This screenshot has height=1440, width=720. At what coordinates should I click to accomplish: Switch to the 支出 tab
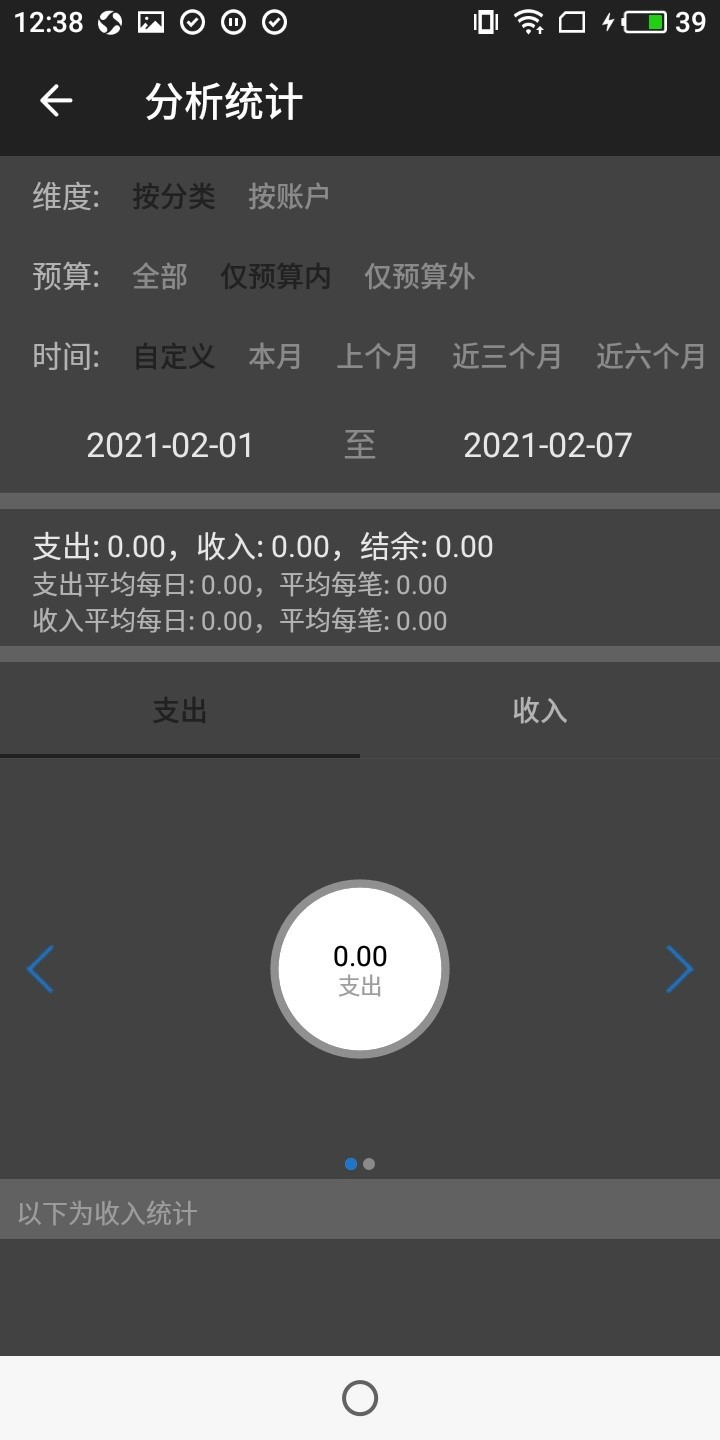coord(180,711)
